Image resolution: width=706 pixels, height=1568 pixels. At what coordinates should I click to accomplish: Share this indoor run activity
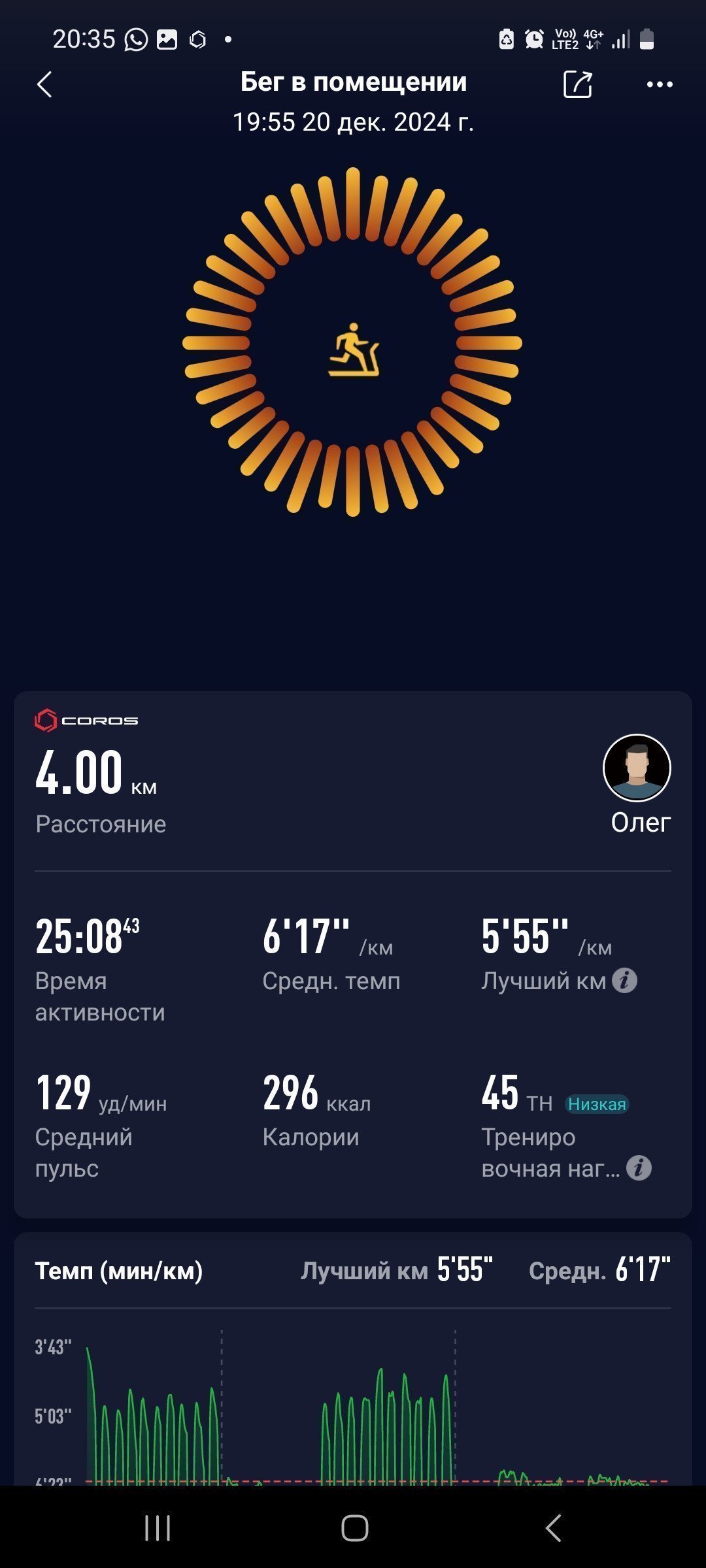point(578,84)
